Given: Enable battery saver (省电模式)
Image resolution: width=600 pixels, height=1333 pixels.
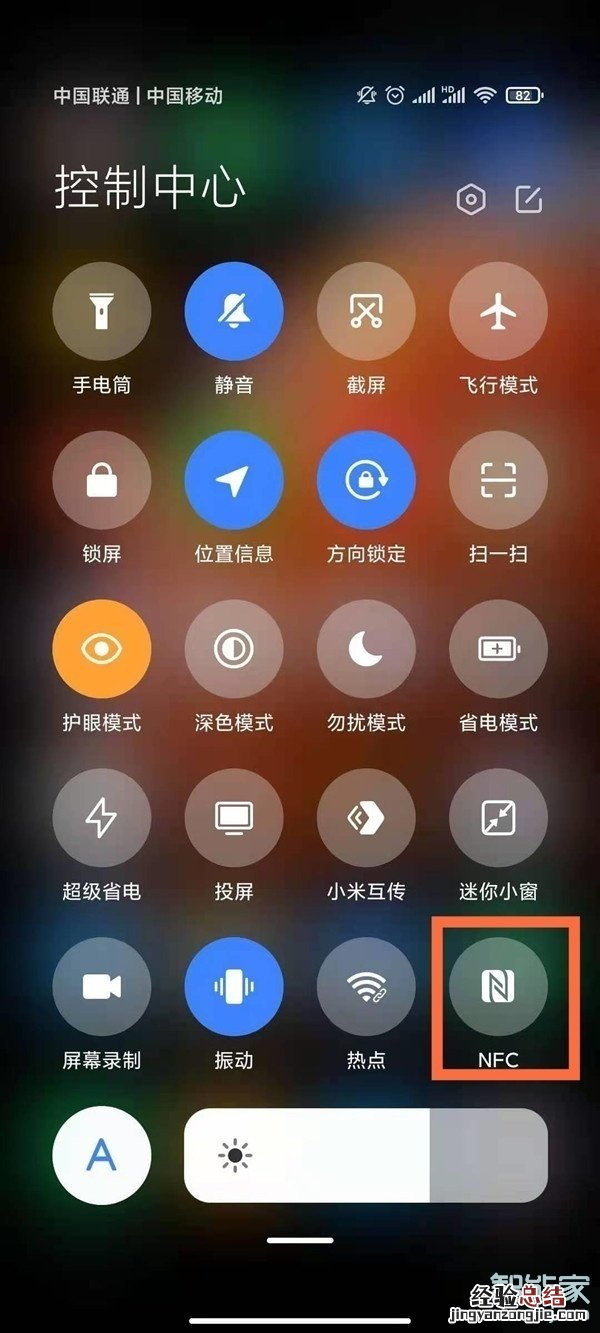Looking at the screenshot, I should [498, 649].
